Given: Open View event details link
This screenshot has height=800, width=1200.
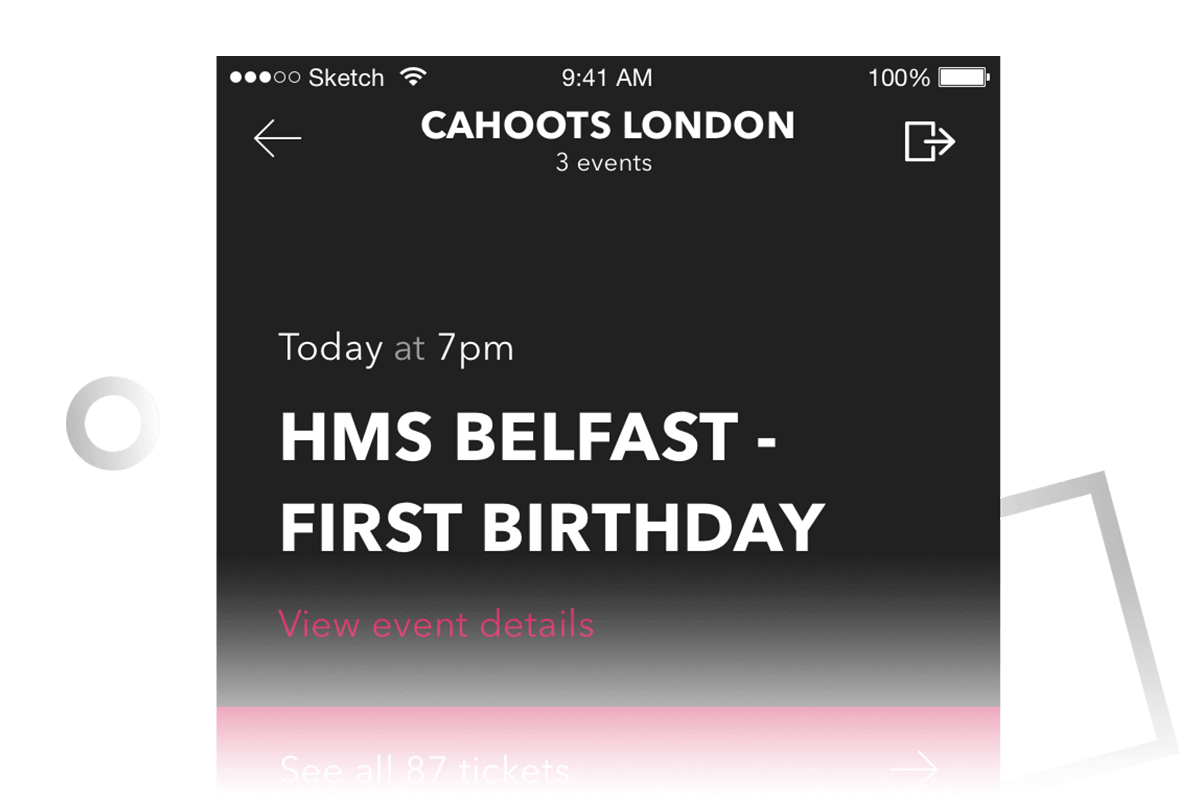Looking at the screenshot, I should tap(436, 625).
